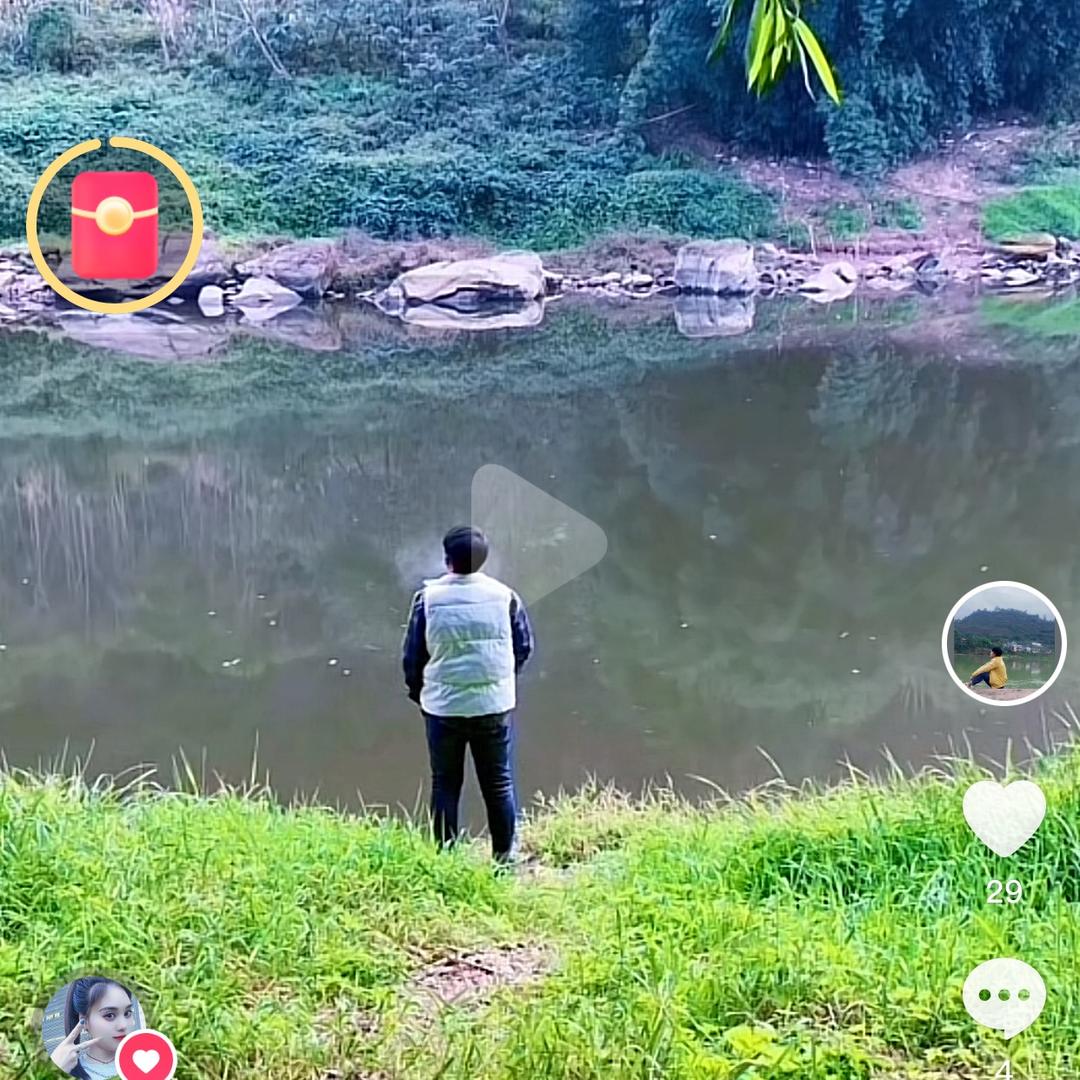The image size is (1080, 1080).
Task: Follow the creator via red heart badge
Action: [x=146, y=1058]
